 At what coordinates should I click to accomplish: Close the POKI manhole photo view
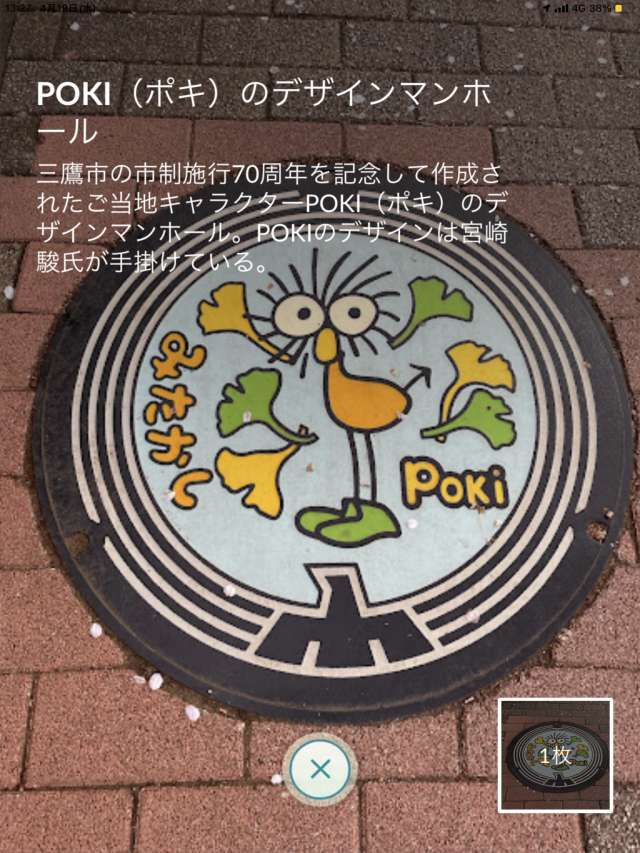point(320,769)
